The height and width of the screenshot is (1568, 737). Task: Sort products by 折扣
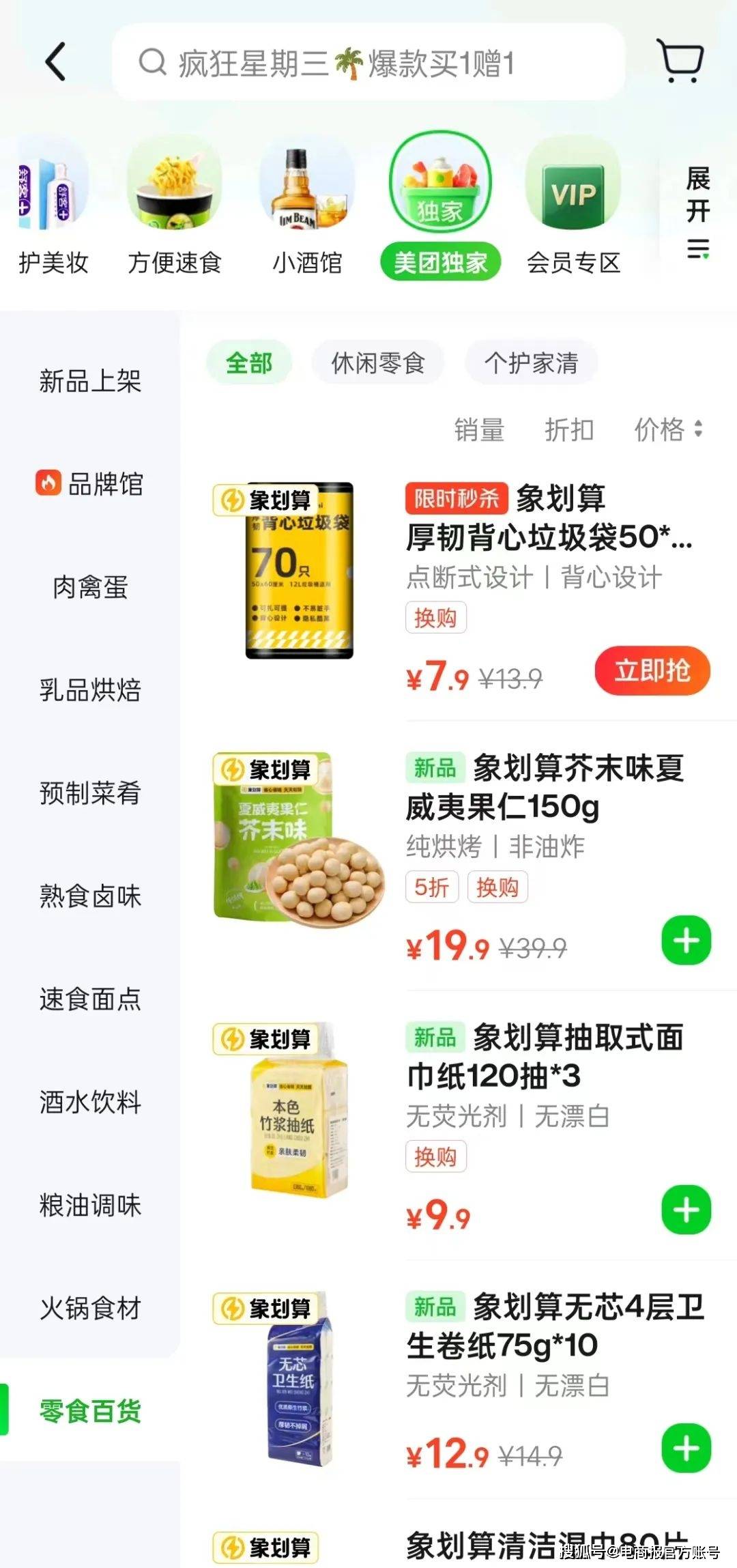569,430
